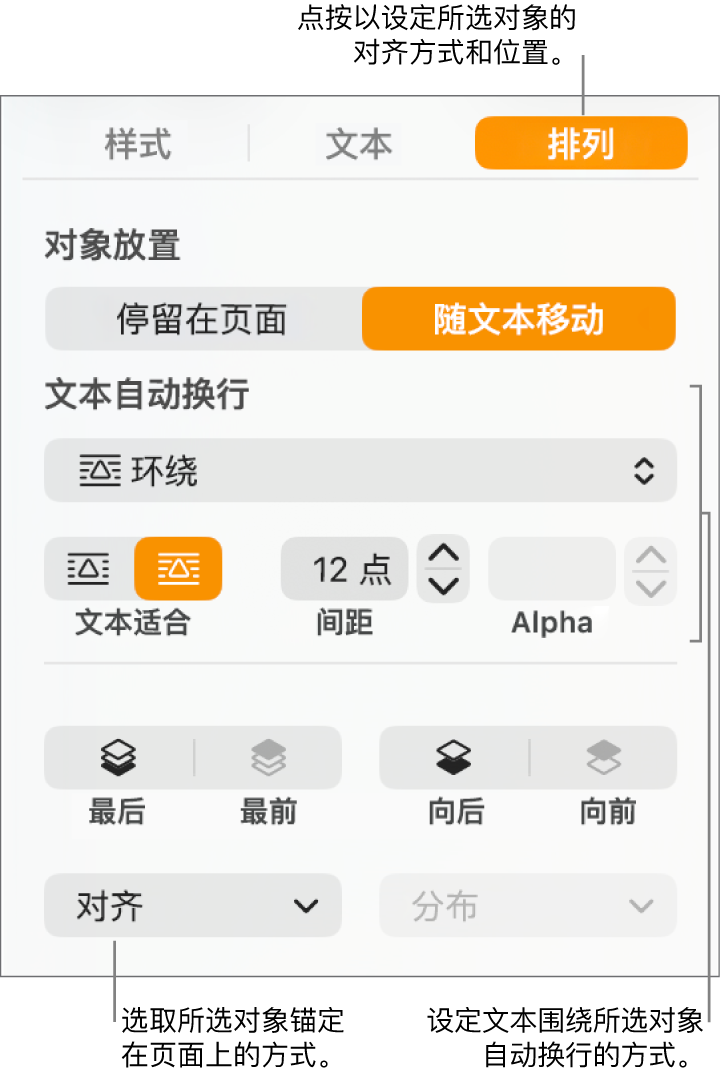721x1075 pixels.
Task: Increase spacing with the 间距 up arrow
Action: (442, 556)
